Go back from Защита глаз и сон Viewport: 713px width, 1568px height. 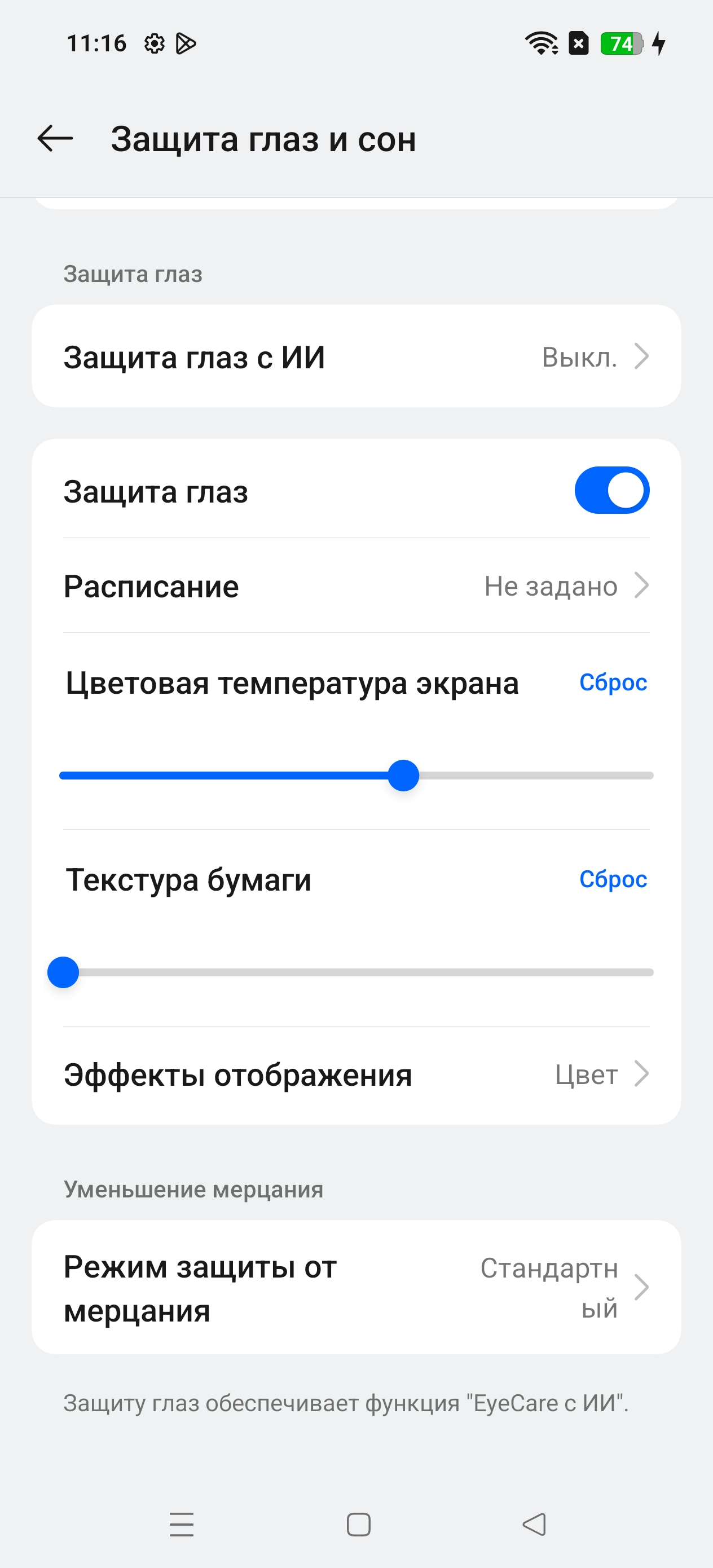[55, 139]
